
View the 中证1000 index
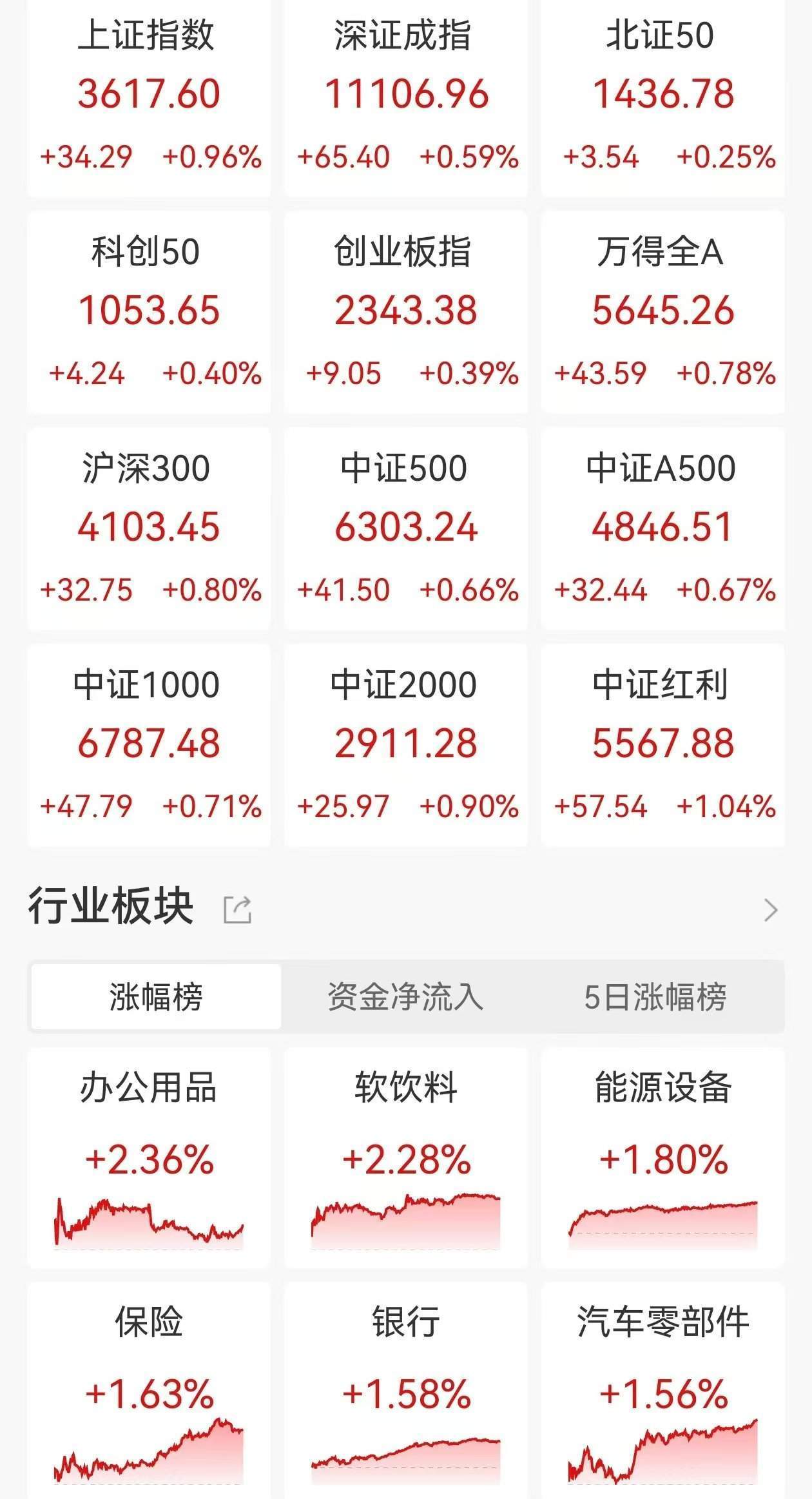click(x=148, y=744)
